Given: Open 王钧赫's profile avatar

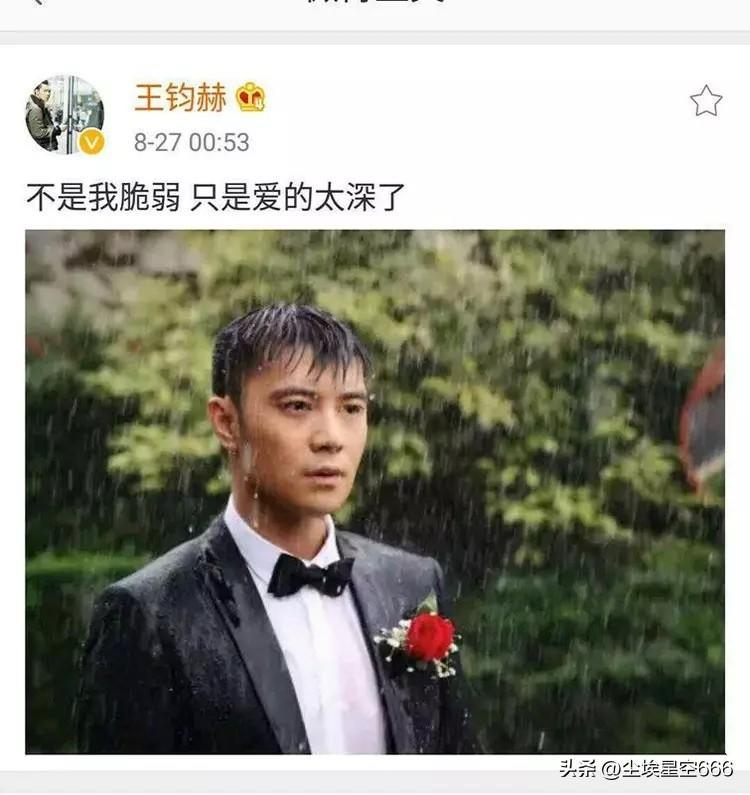Looking at the screenshot, I should click(64, 113).
